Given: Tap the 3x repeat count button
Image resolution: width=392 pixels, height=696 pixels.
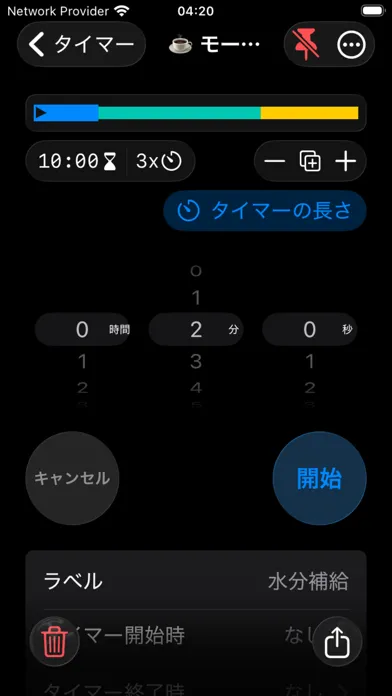Looking at the screenshot, I should pyautogui.click(x=158, y=161).
